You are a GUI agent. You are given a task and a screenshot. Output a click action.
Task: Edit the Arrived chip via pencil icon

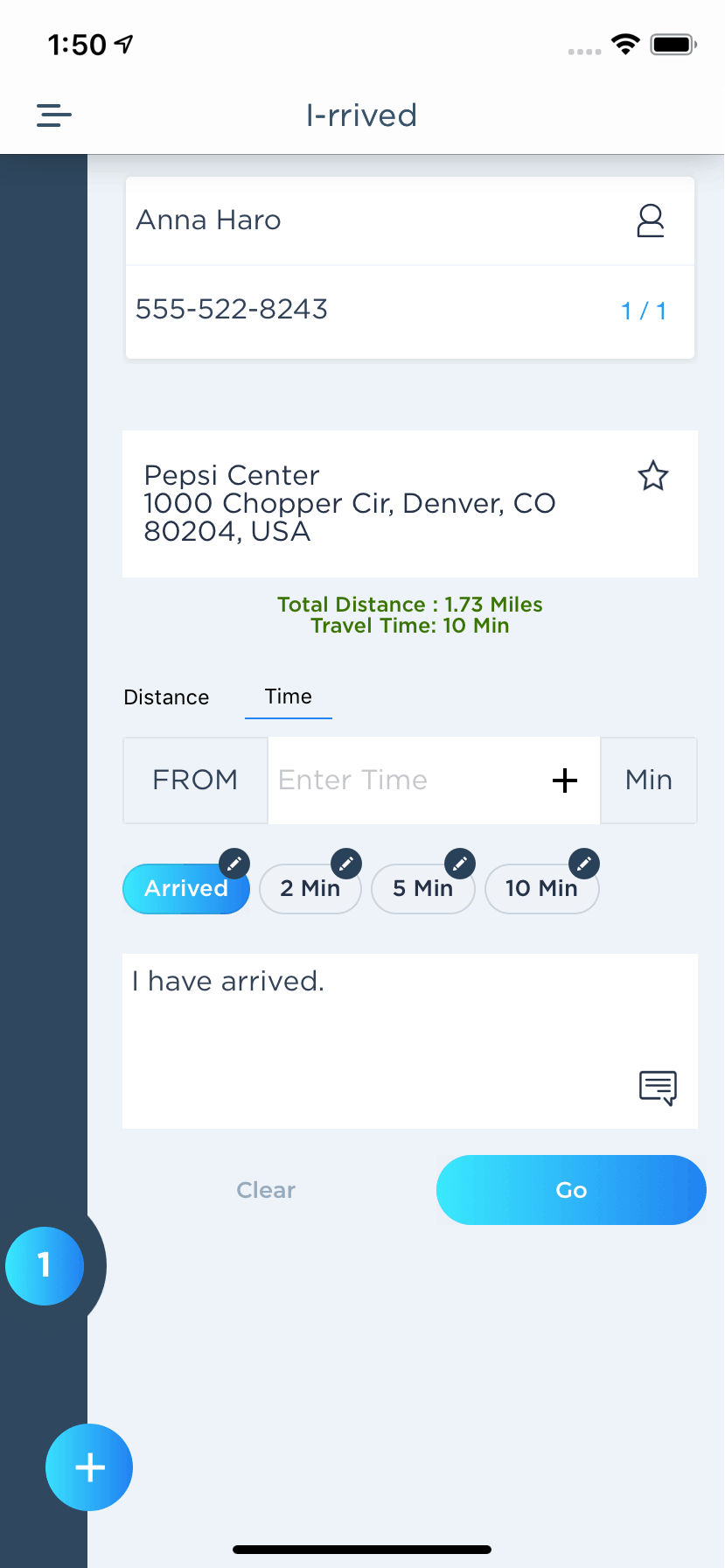tap(234, 864)
